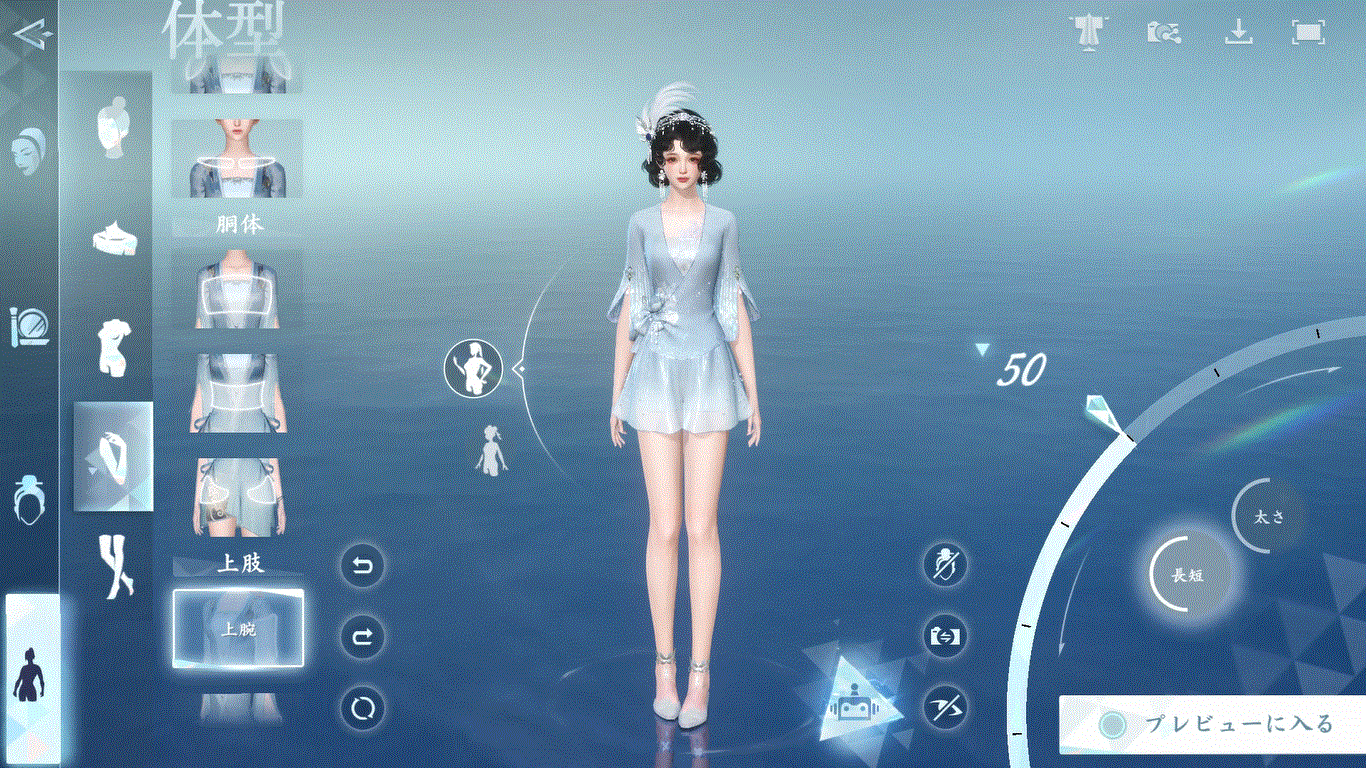
Task: Select the 上腕 upper arm thumbnail
Action: pos(238,629)
